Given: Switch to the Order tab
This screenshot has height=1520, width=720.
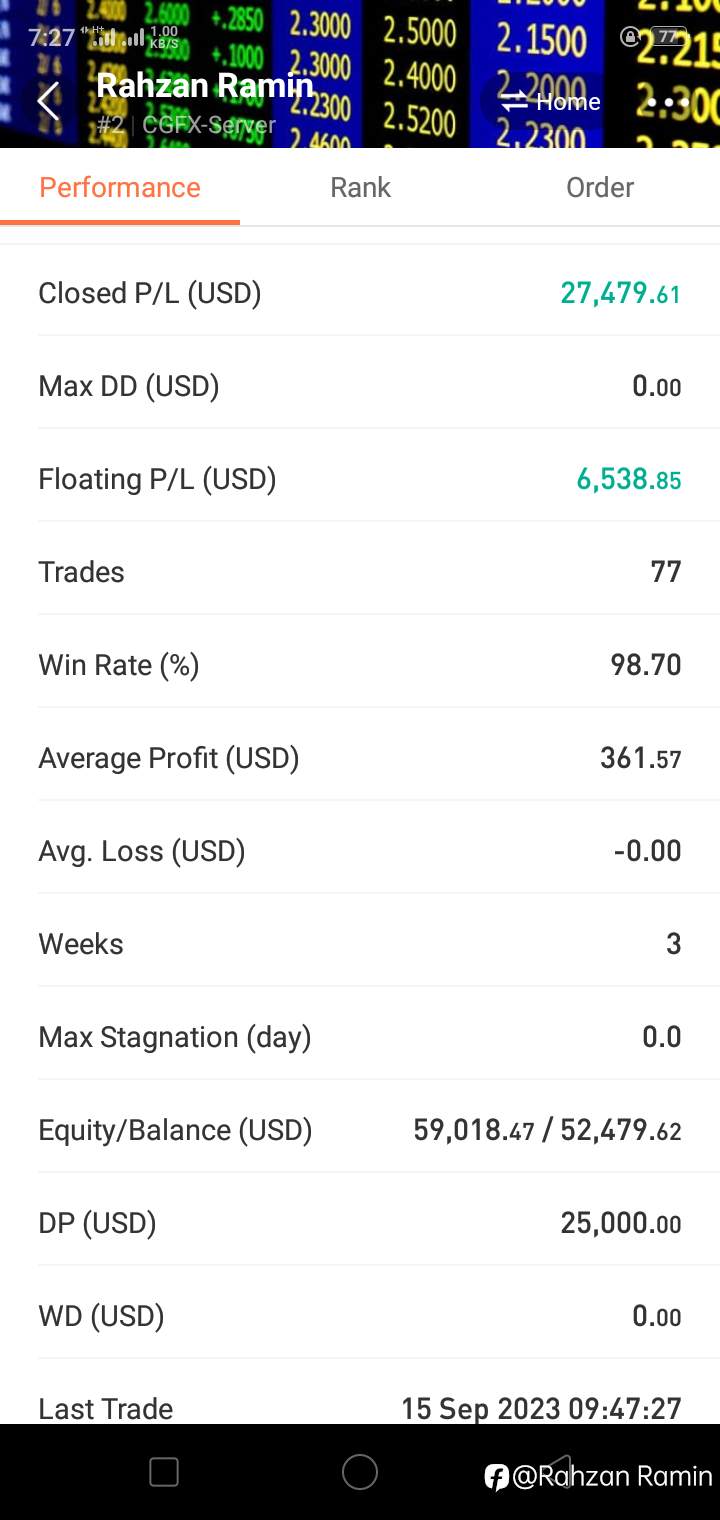Looking at the screenshot, I should (600, 187).
